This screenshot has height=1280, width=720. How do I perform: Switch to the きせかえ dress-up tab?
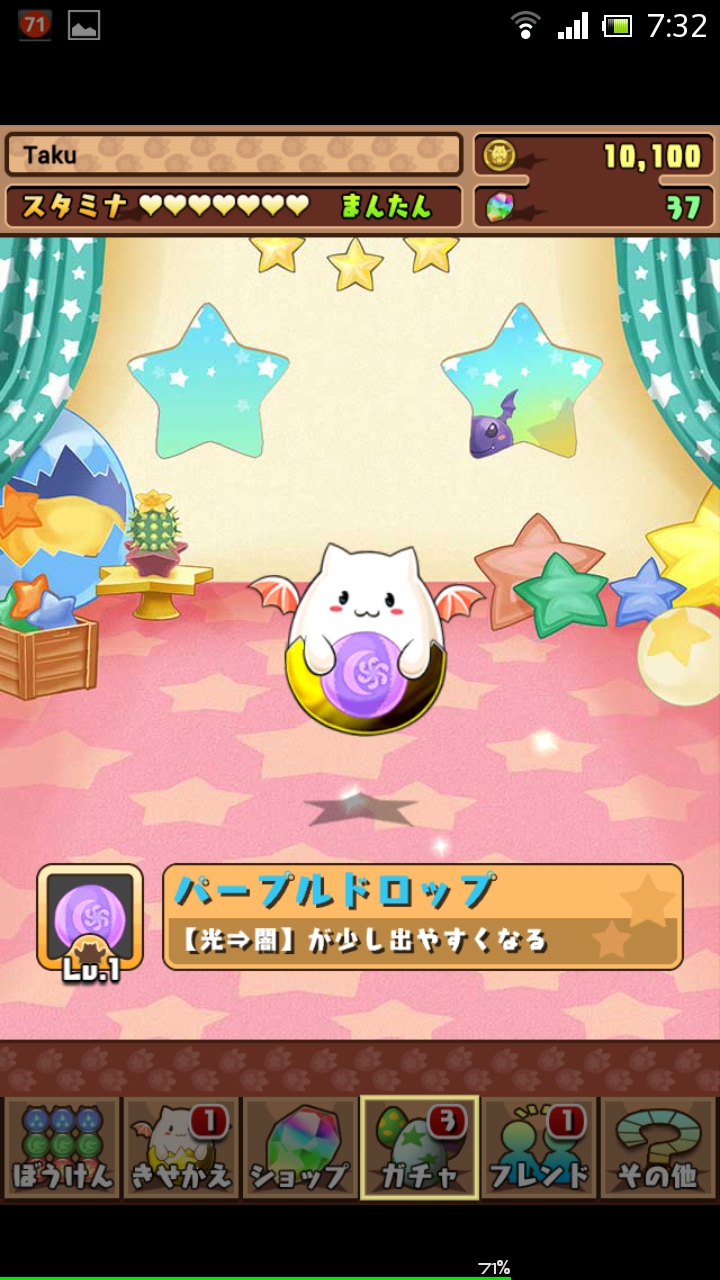click(181, 1147)
